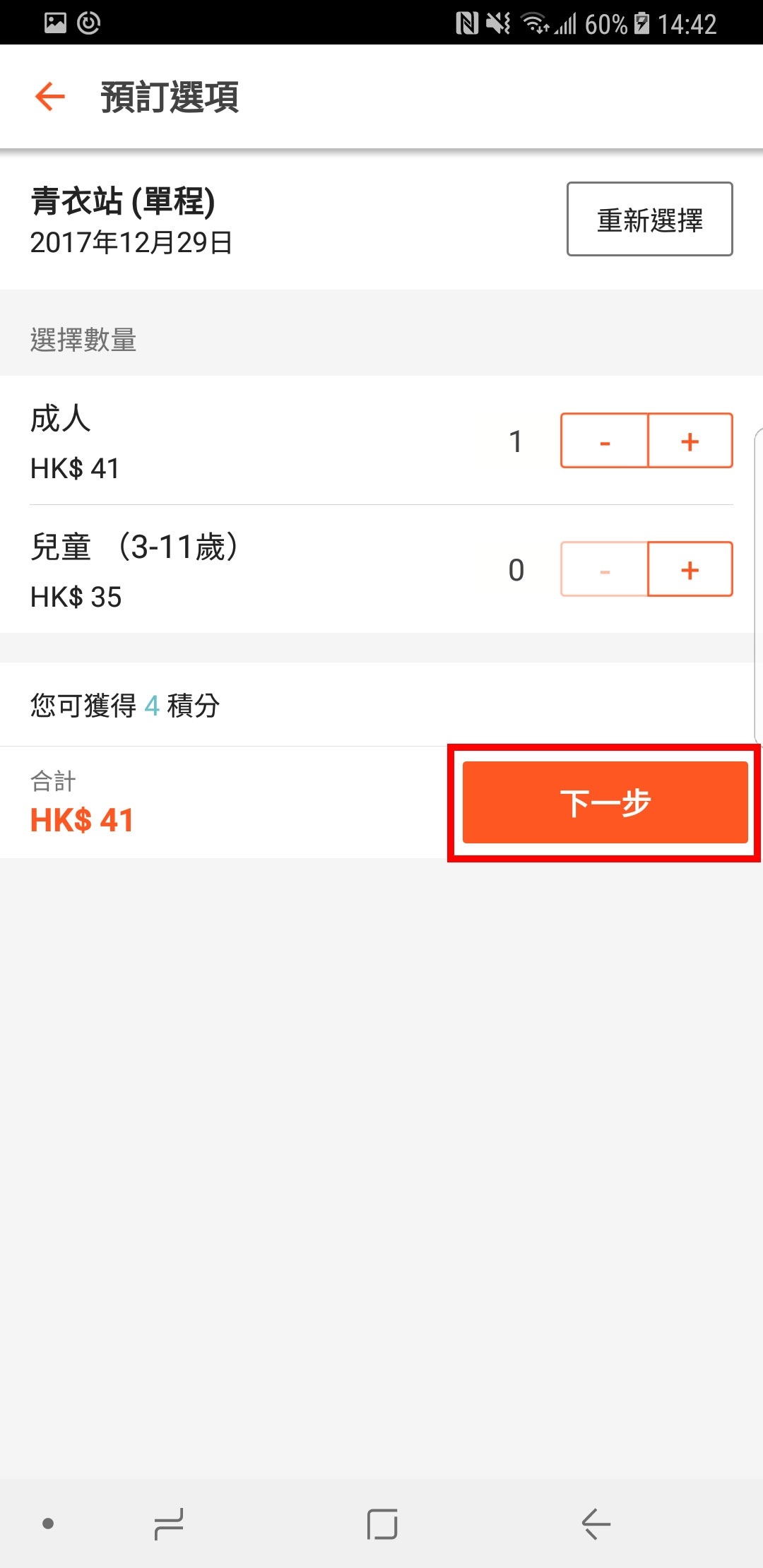Tap the 重新選擇 button
Screen dimensions: 763x1568
click(649, 219)
